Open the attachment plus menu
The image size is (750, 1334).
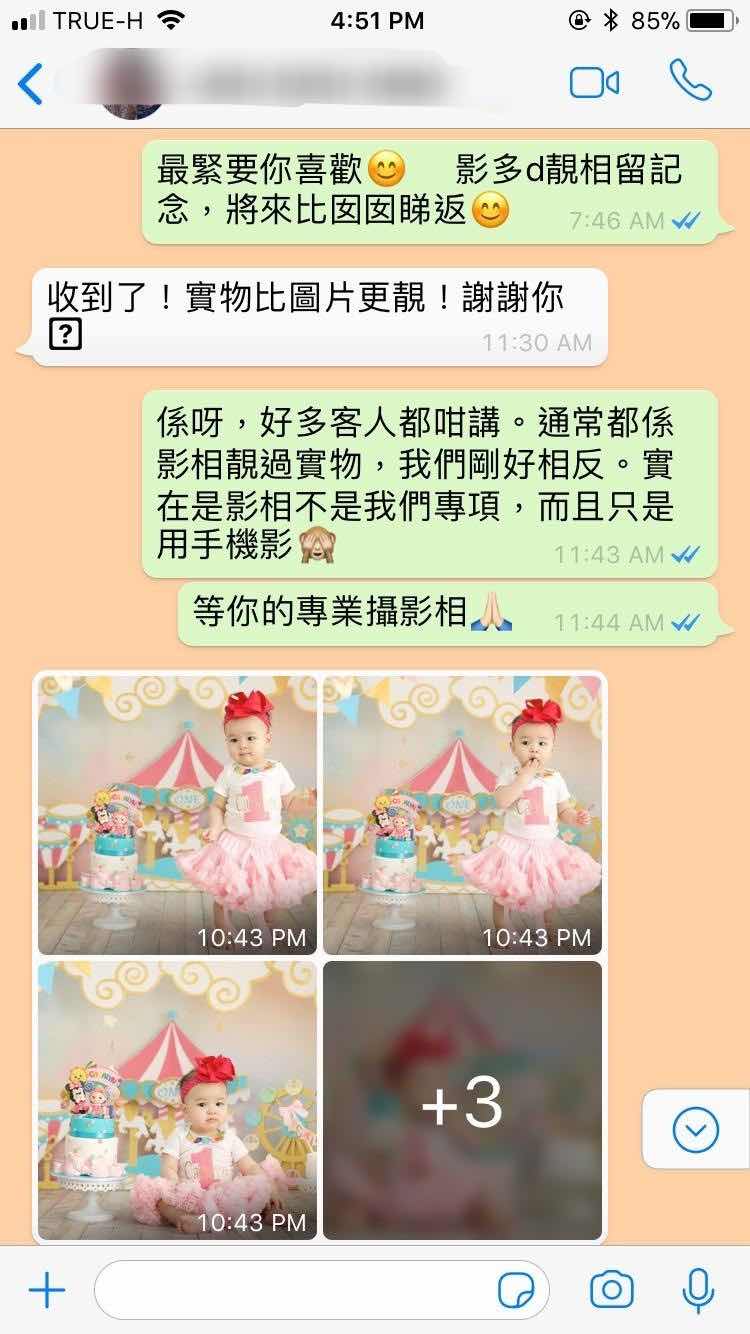coord(46,1290)
